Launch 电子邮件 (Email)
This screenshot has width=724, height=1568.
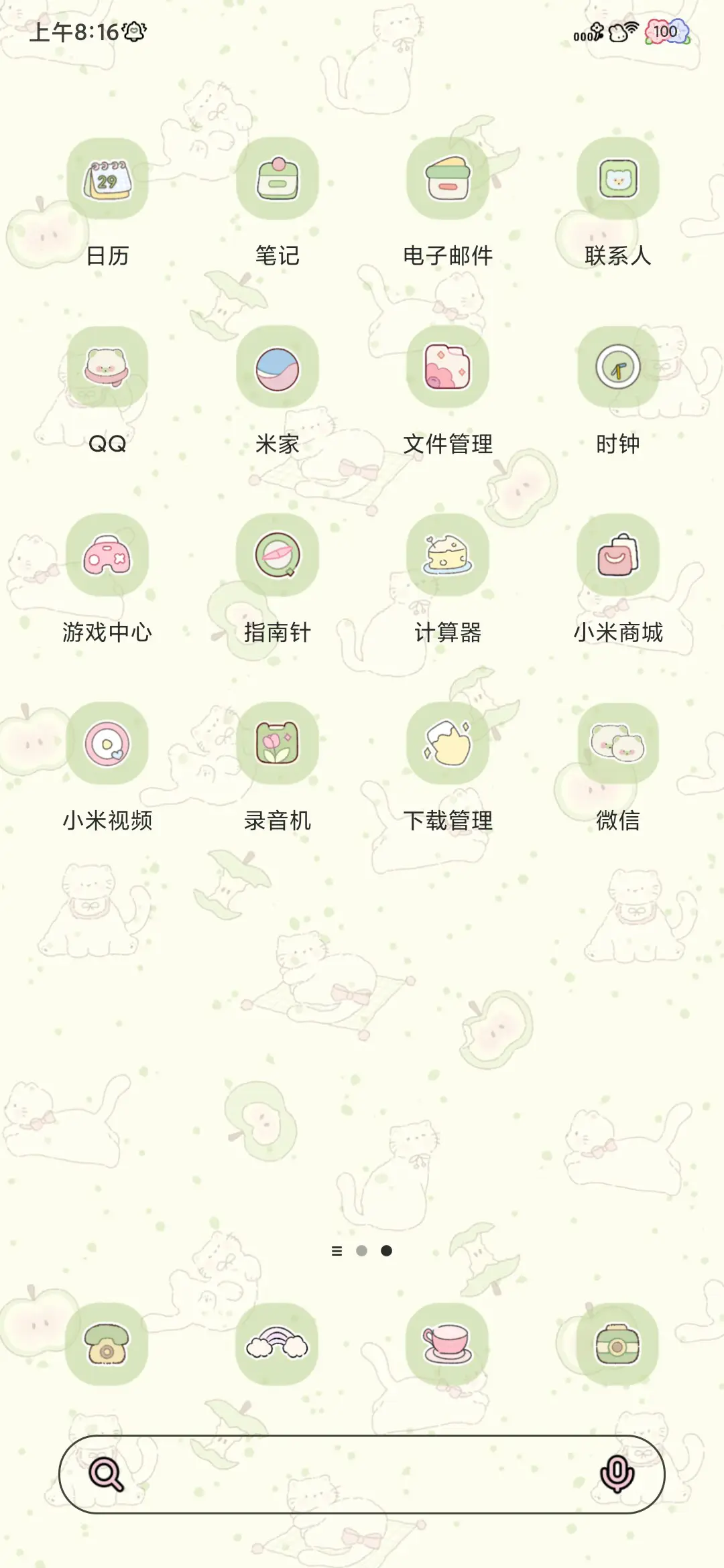pos(447,181)
